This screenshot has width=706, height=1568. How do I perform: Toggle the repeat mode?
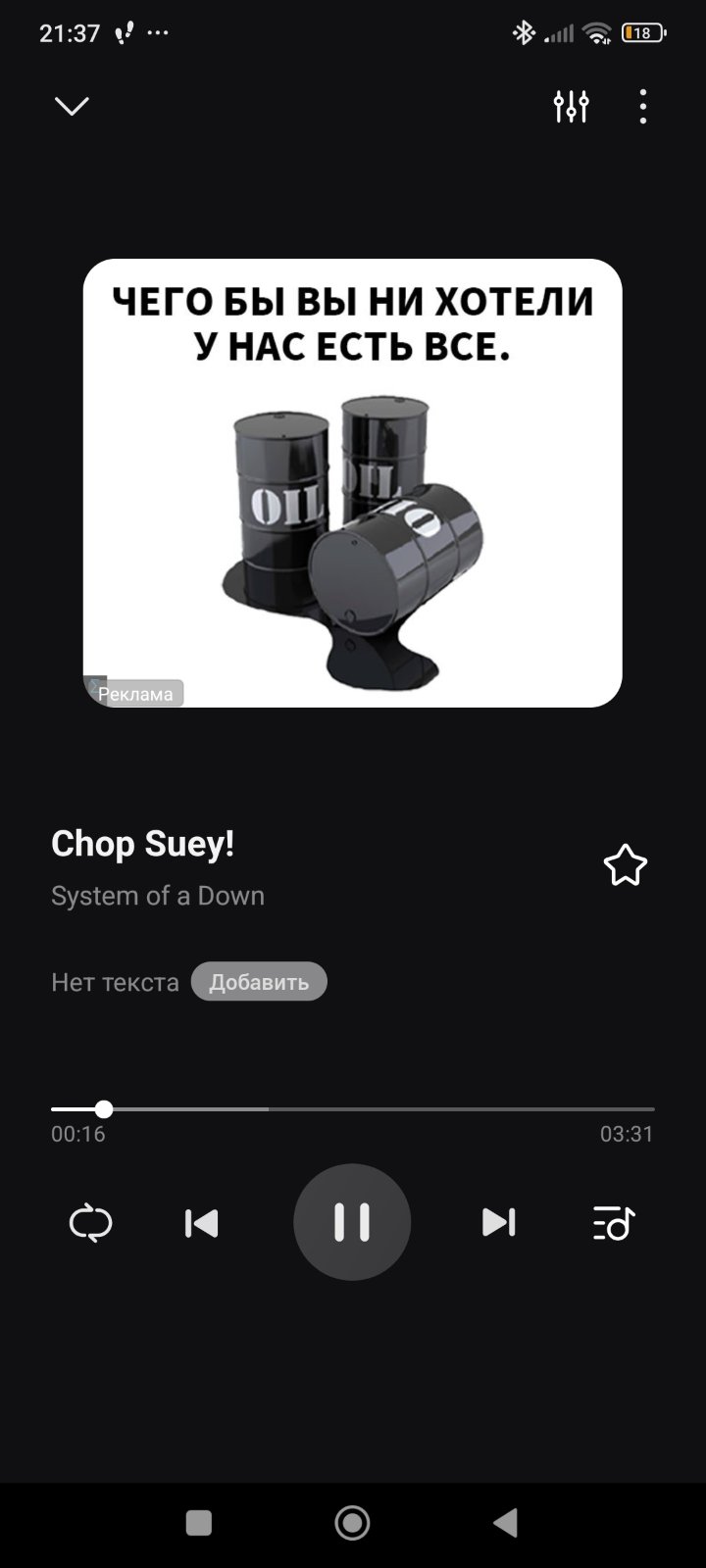(x=91, y=1223)
